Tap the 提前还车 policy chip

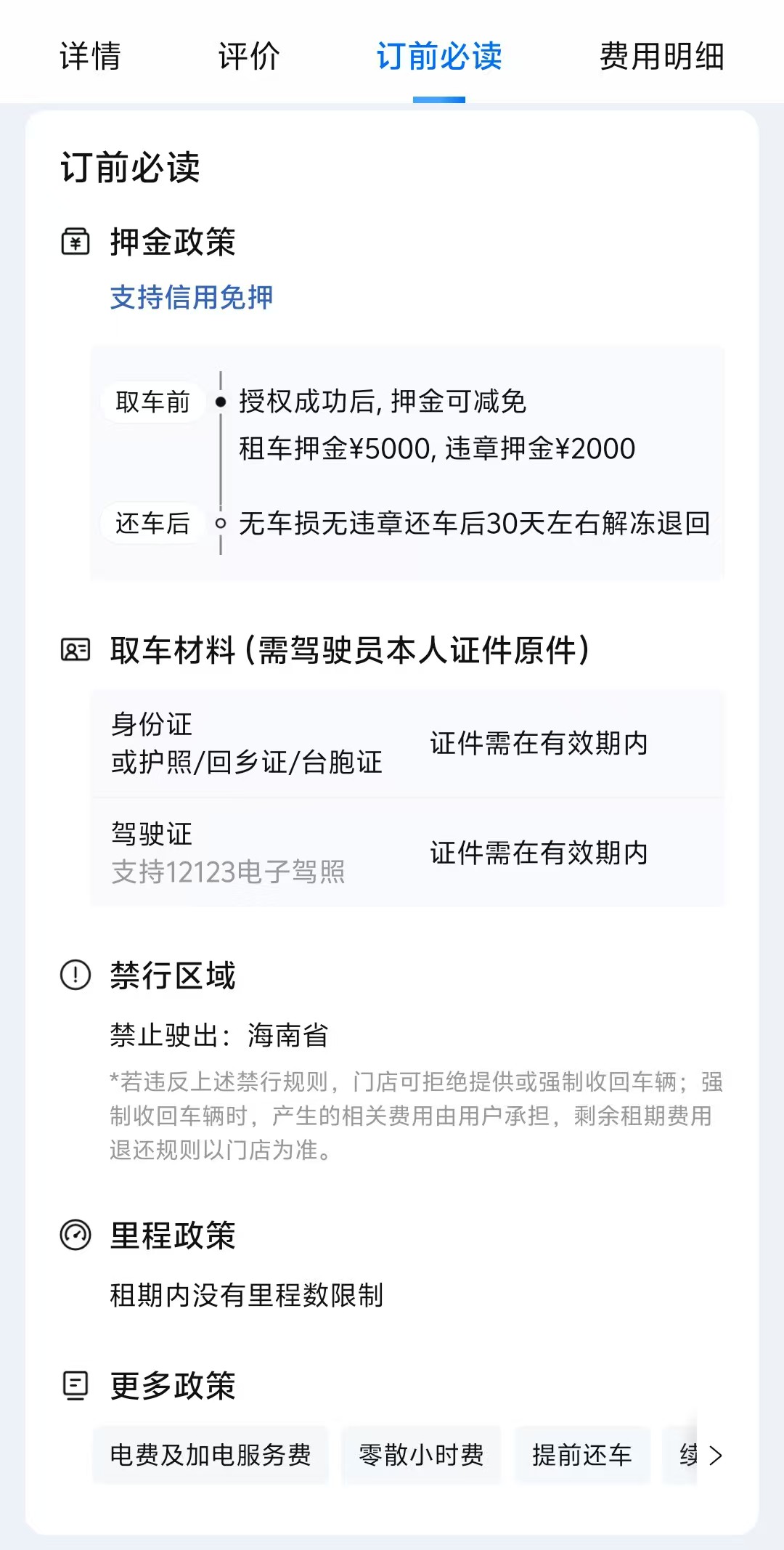click(x=581, y=1455)
